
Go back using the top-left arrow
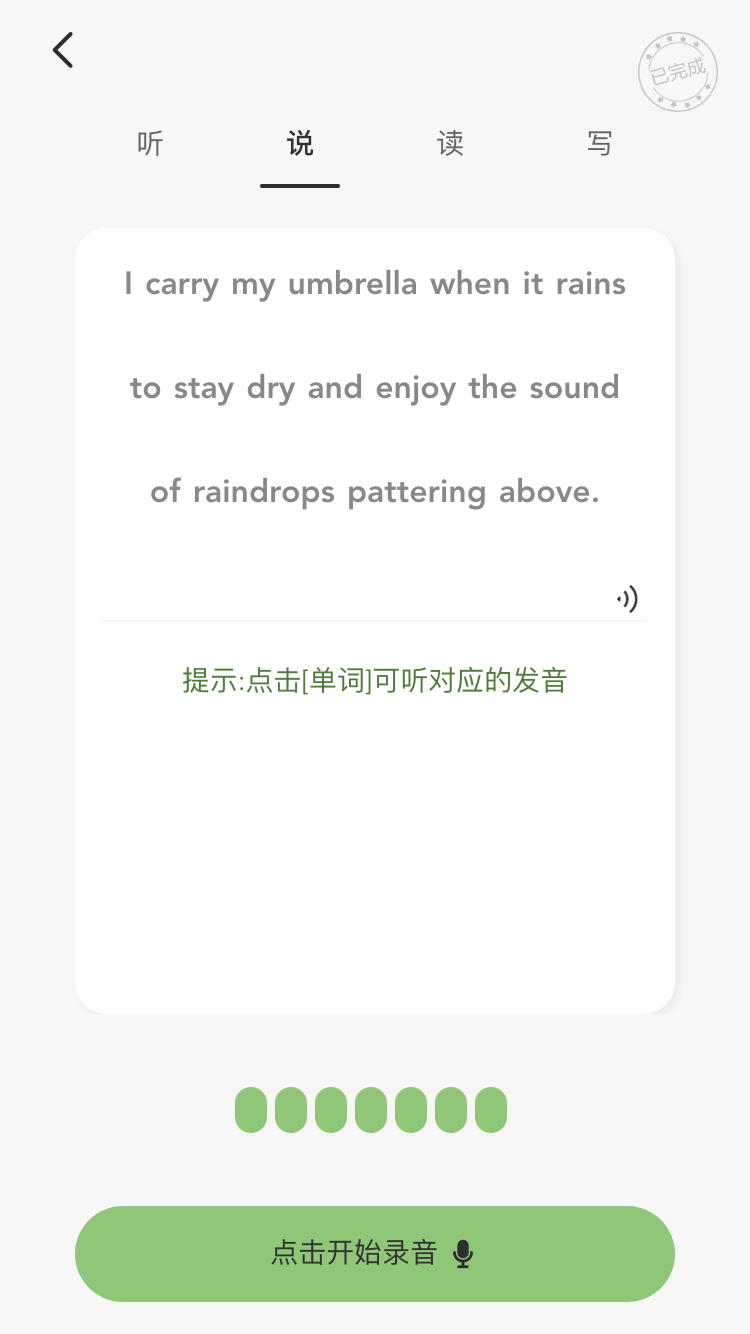pos(63,50)
